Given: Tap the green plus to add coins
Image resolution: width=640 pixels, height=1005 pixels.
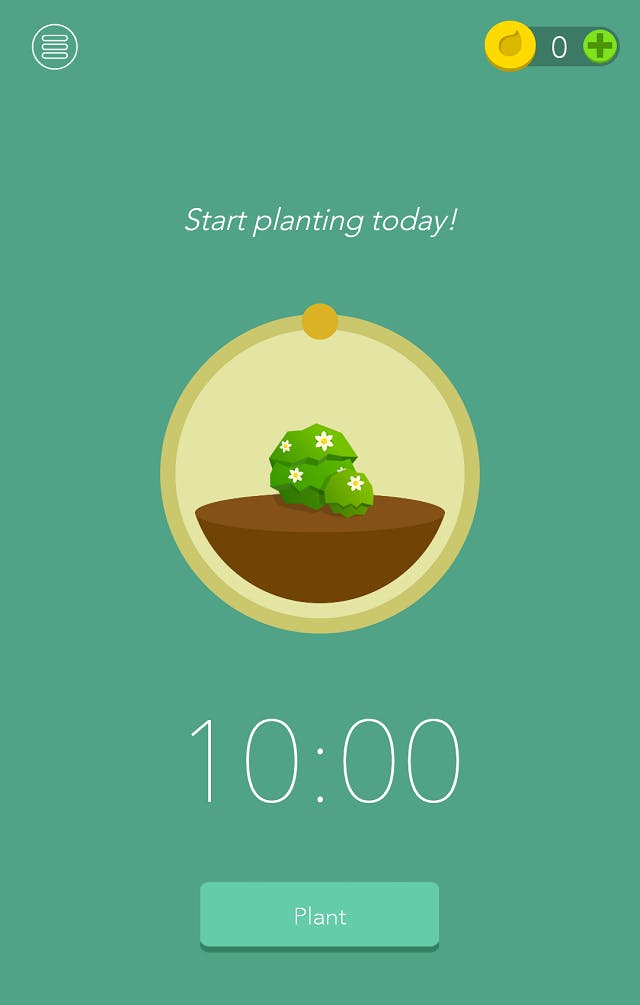Looking at the screenshot, I should point(599,46).
